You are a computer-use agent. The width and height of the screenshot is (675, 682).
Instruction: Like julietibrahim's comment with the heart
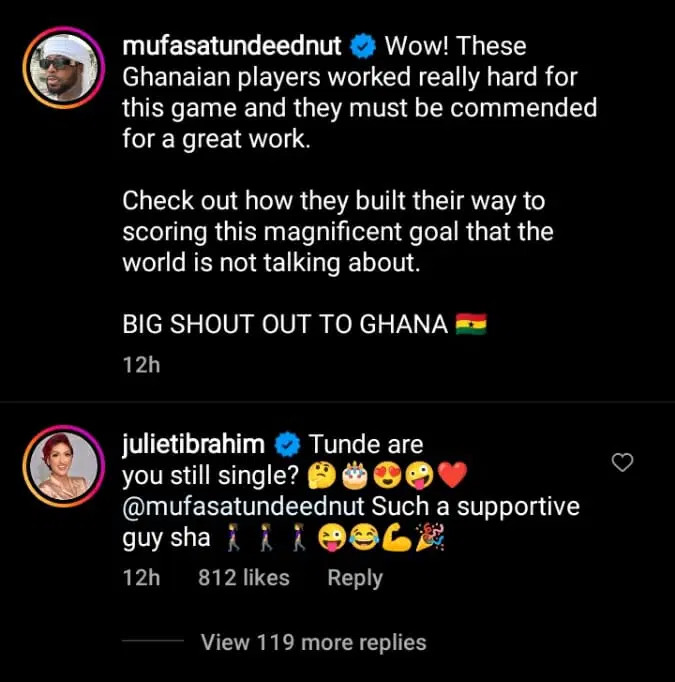623,462
